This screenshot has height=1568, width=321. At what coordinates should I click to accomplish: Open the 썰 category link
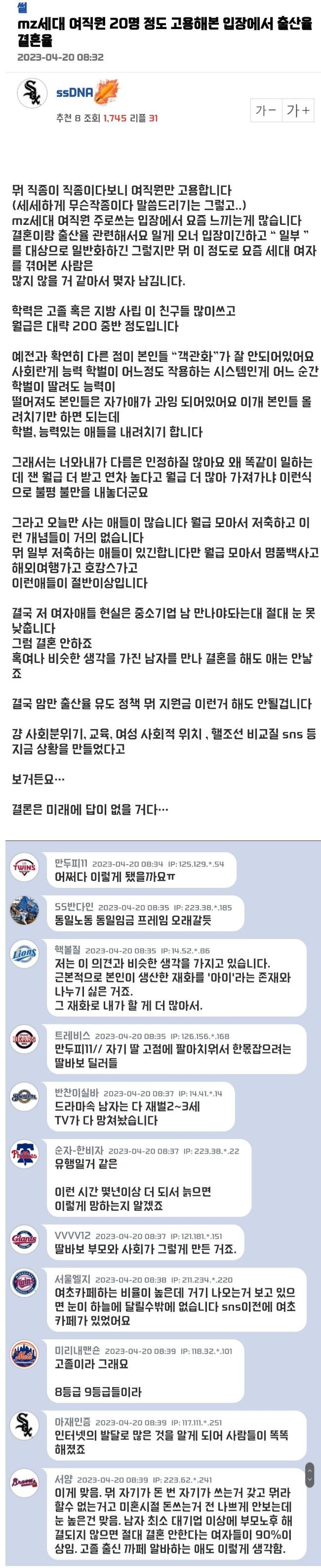click(23, 7)
